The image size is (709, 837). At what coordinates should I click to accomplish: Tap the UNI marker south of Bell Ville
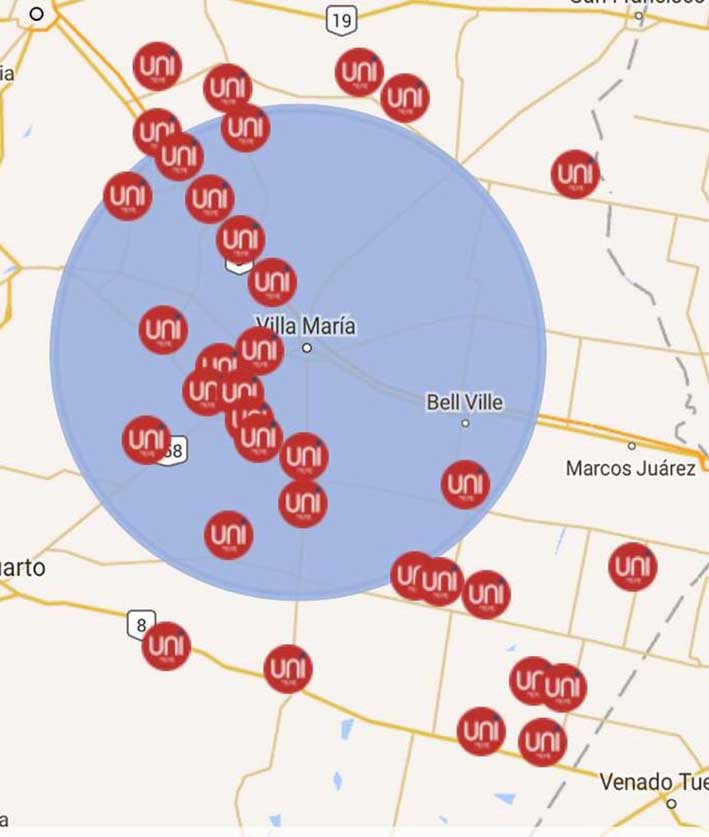pos(465,485)
